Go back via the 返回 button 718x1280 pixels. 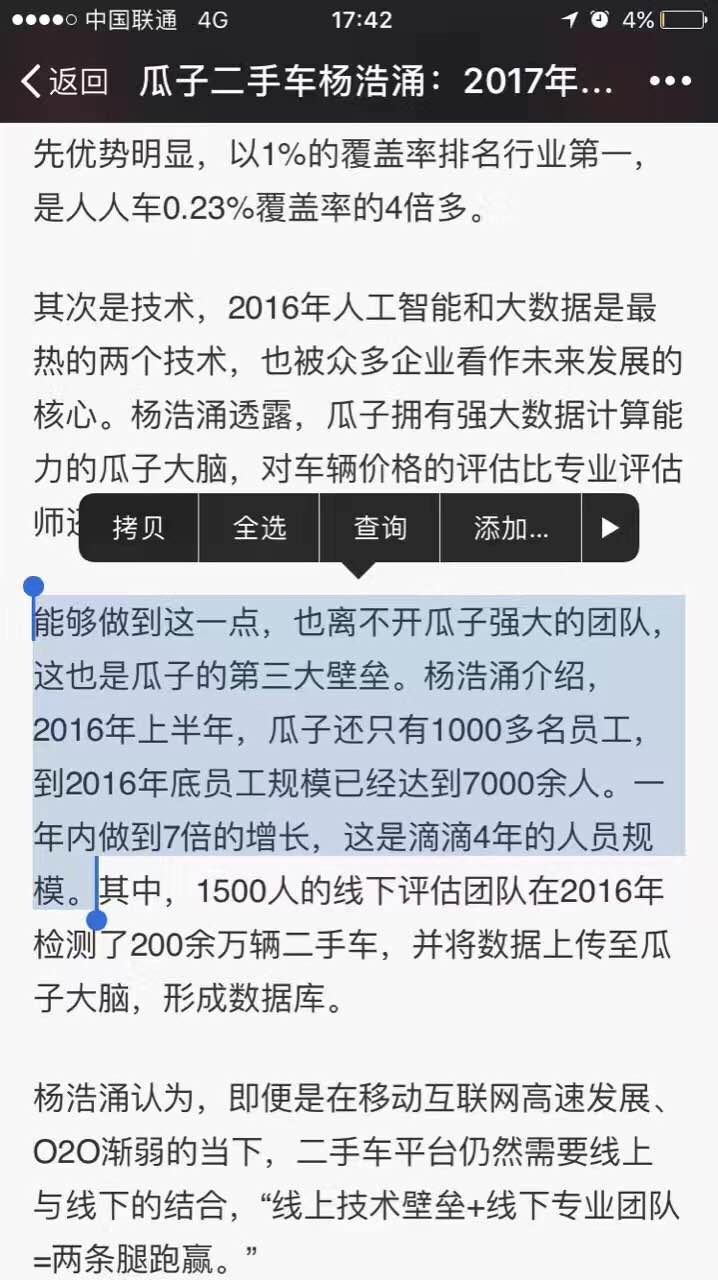click(64, 81)
